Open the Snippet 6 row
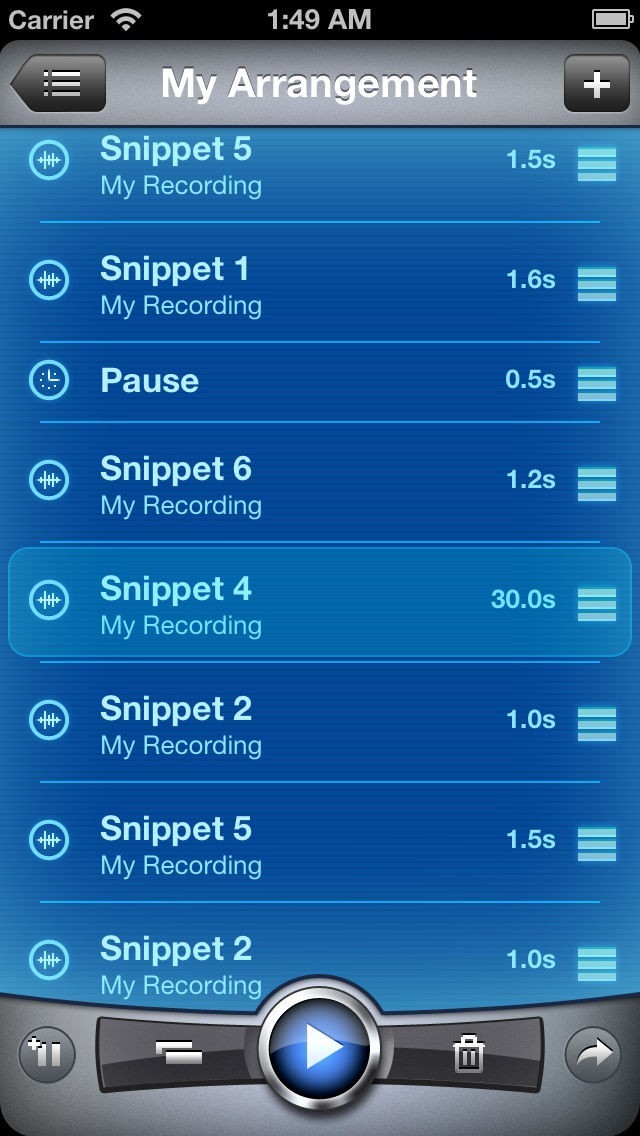The image size is (640, 1136). [300, 483]
